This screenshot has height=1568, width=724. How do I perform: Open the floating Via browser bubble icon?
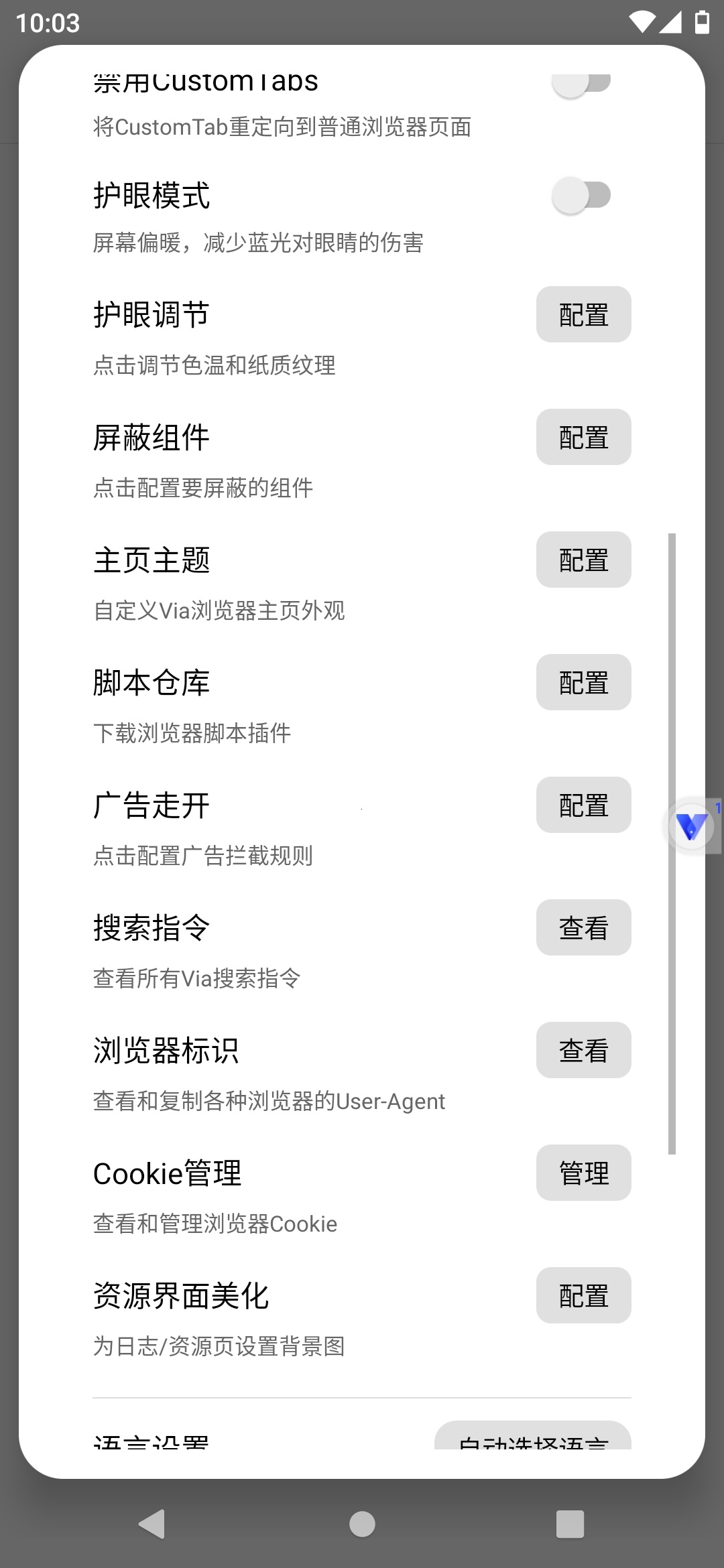point(691,826)
